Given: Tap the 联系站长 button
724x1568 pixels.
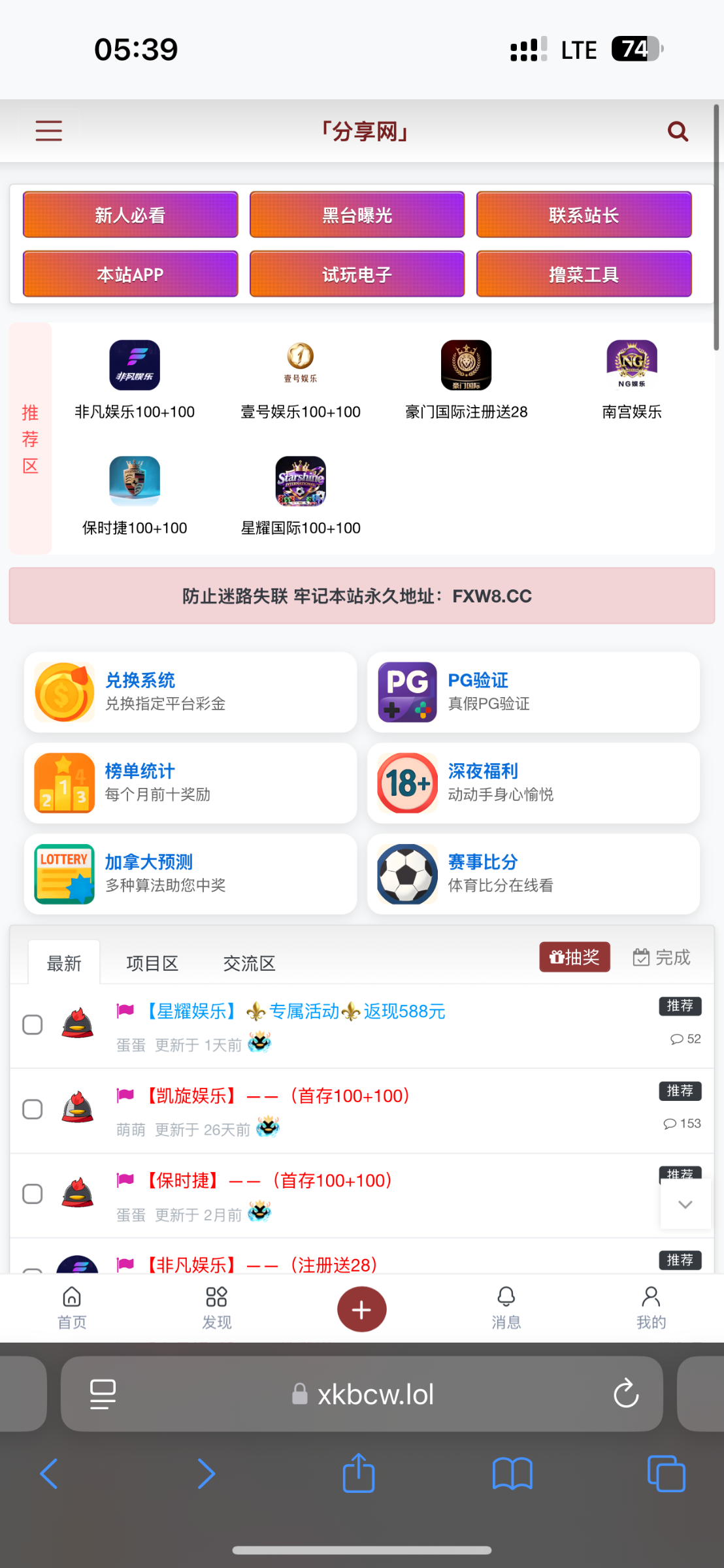Looking at the screenshot, I should tap(584, 215).
